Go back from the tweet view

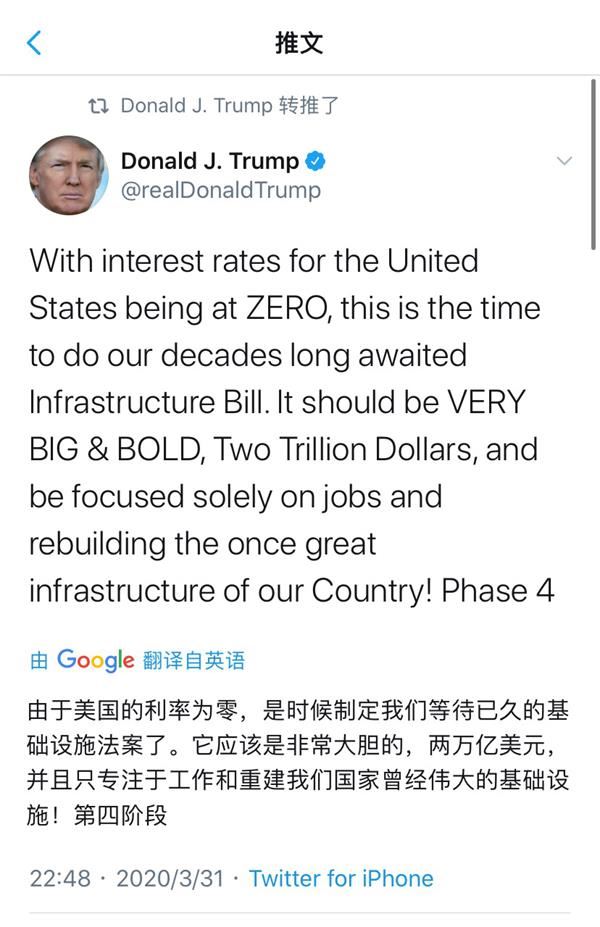coord(34,43)
